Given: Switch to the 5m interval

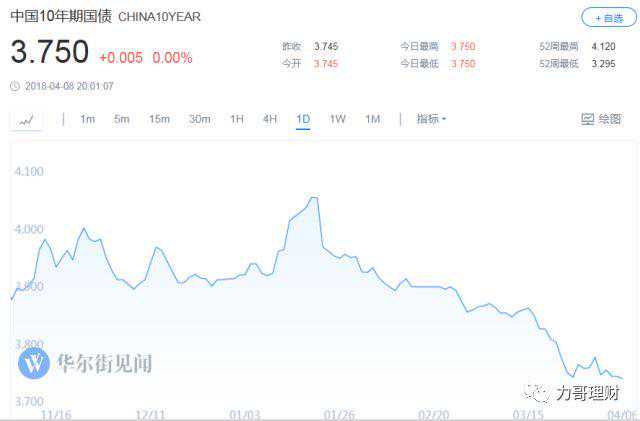Looking at the screenshot, I should (x=121, y=119).
